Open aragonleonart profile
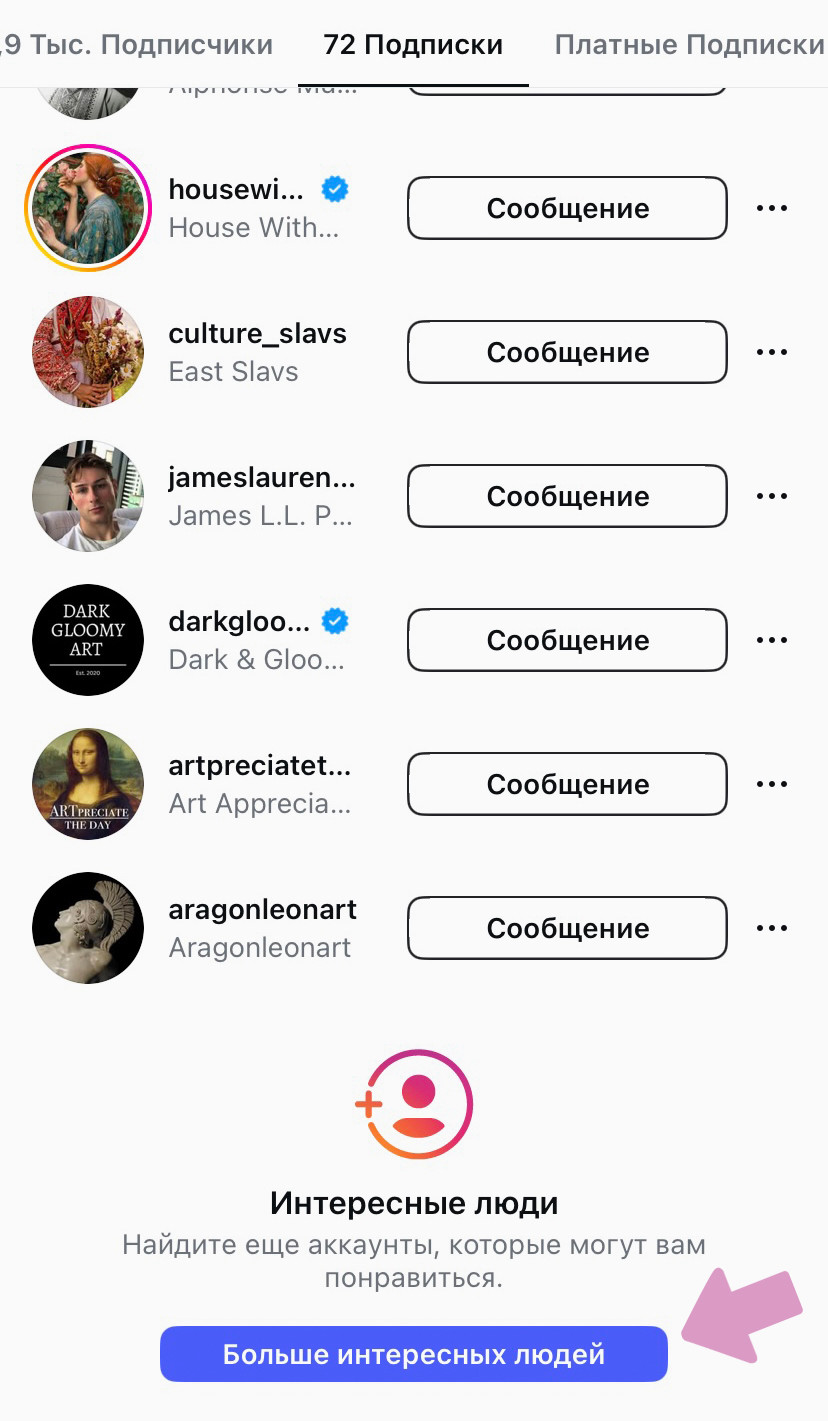The height and width of the screenshot is (1421, 828). click(x=262, y=927)
